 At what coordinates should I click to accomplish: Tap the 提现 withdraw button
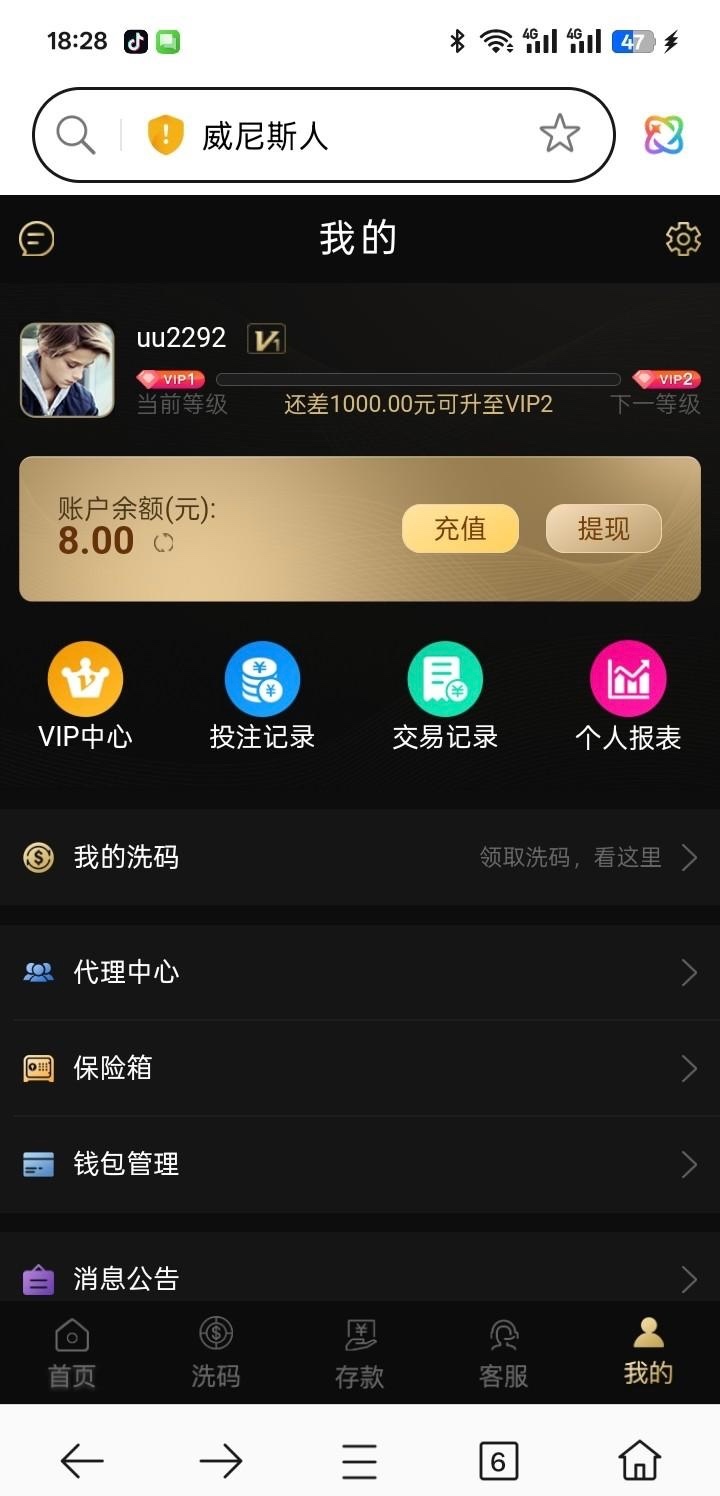pos(603,528)
